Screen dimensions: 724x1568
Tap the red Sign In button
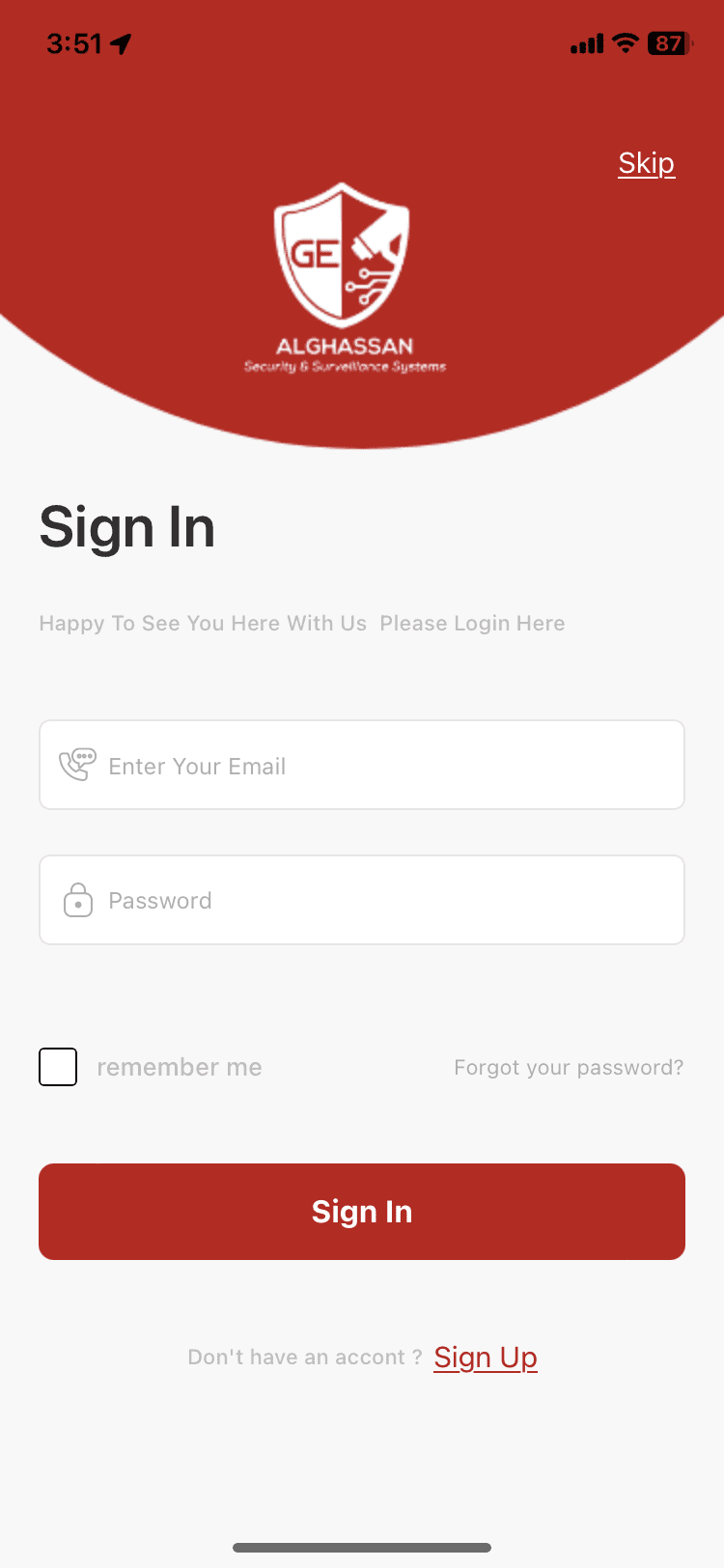362,1212
